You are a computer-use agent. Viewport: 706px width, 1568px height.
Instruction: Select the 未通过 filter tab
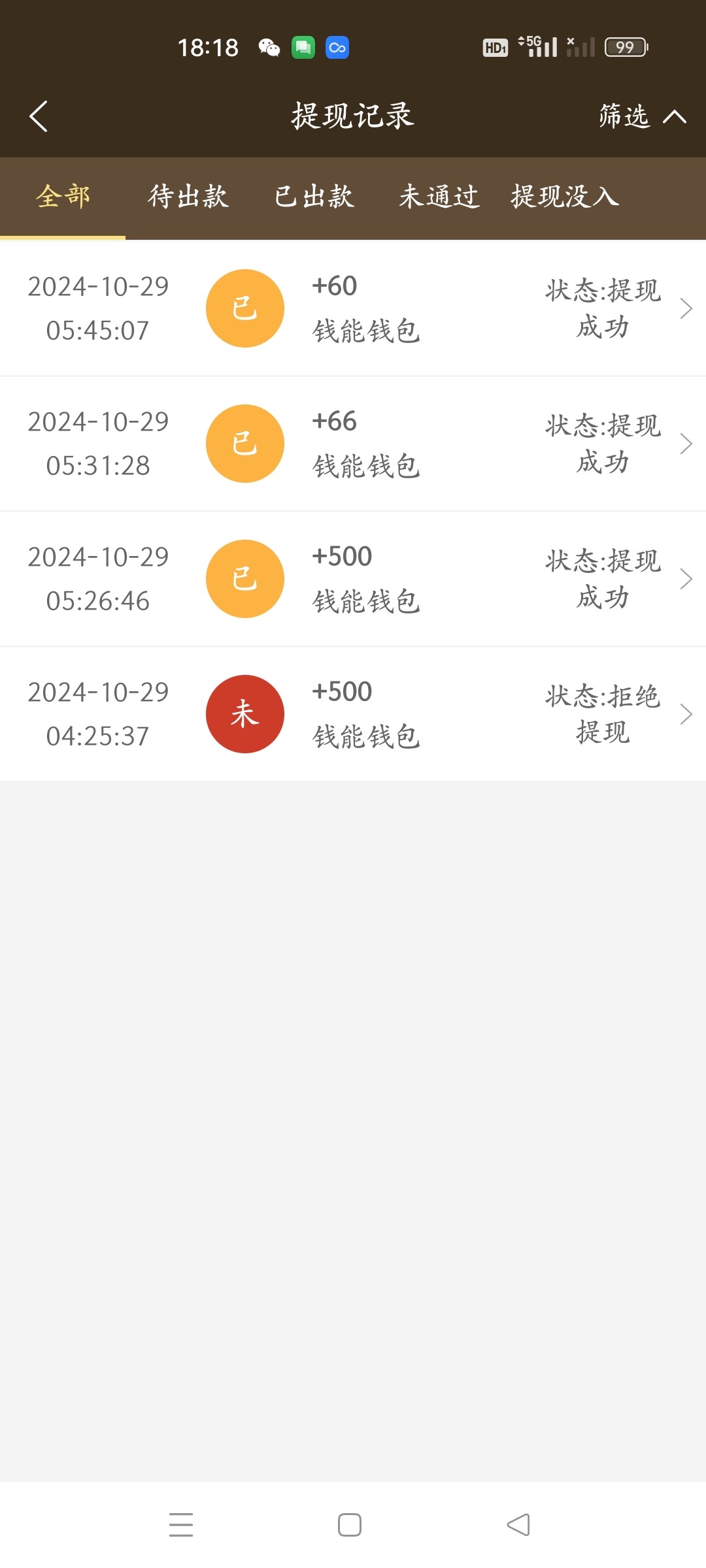[439, 197]
